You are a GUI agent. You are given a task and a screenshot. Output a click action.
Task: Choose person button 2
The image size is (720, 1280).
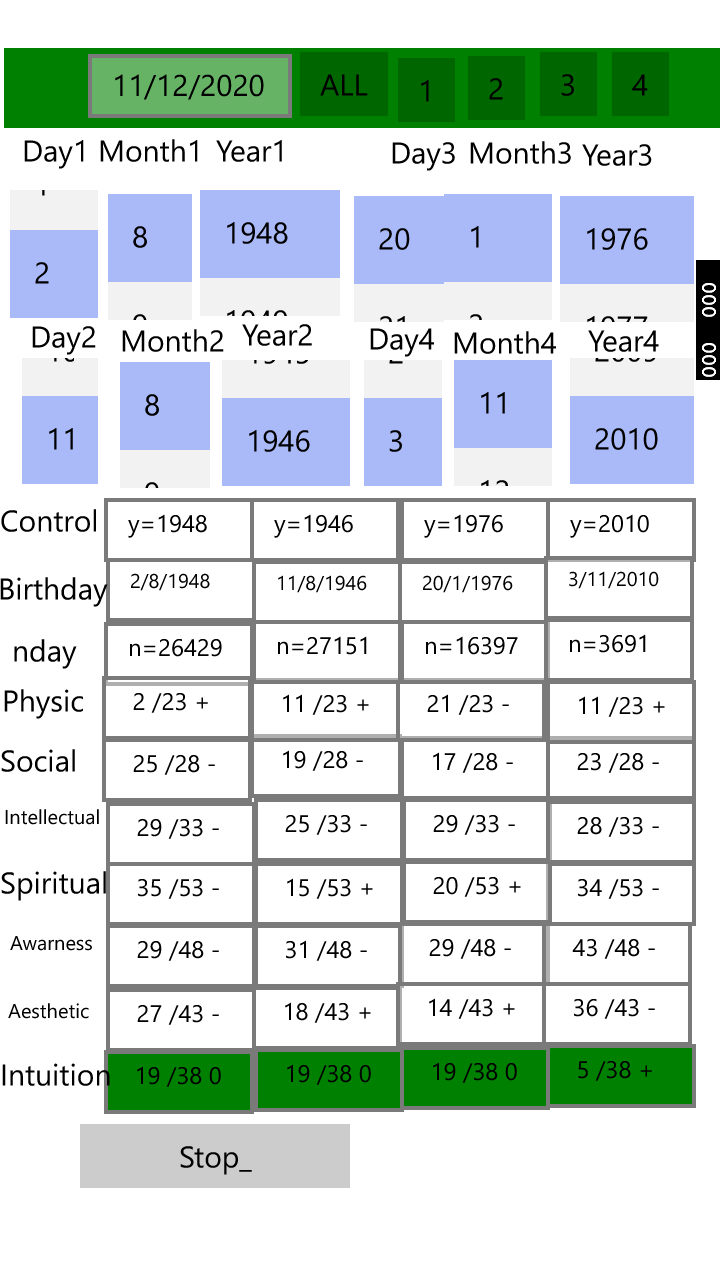pyautogui.click(x=496, y=89)
